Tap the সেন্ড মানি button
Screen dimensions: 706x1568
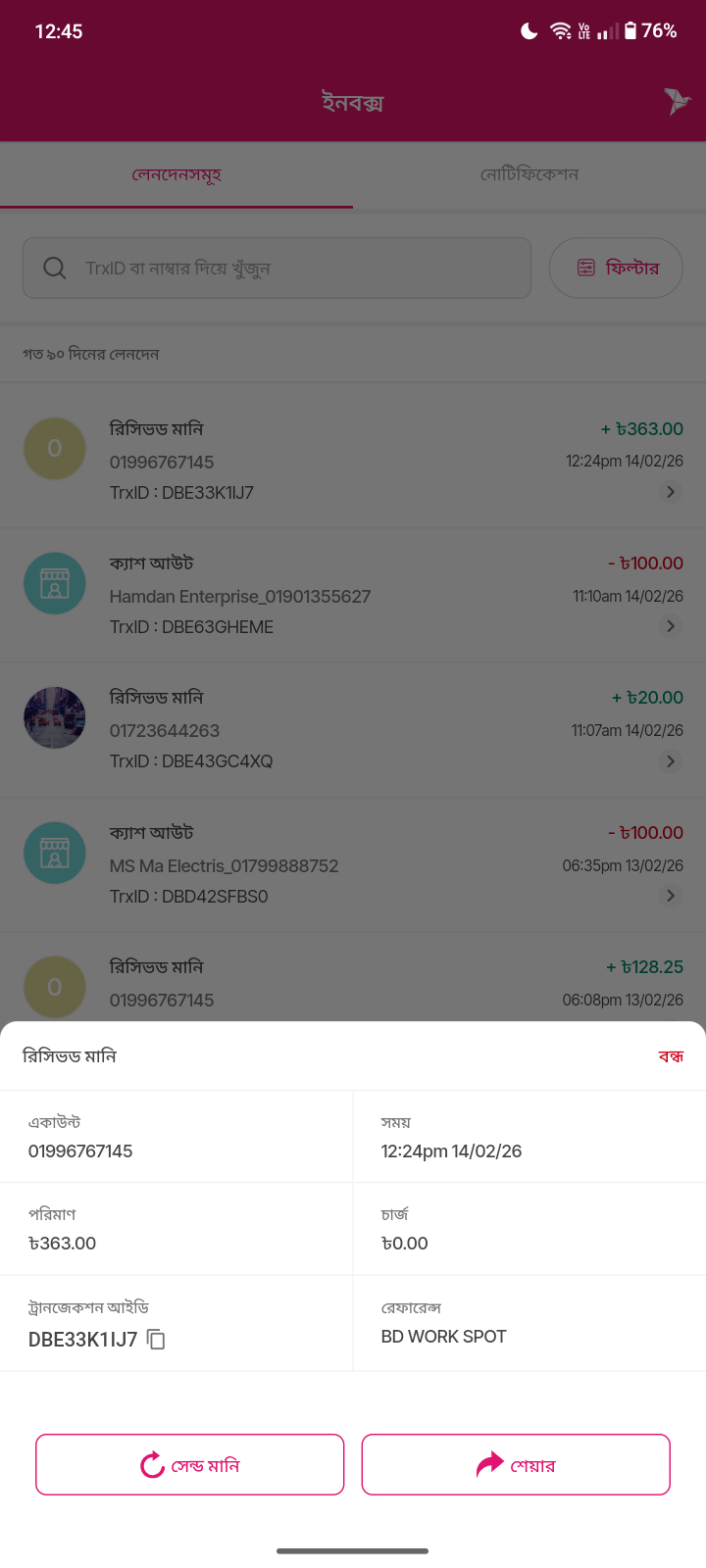(x=190, y=1465)
